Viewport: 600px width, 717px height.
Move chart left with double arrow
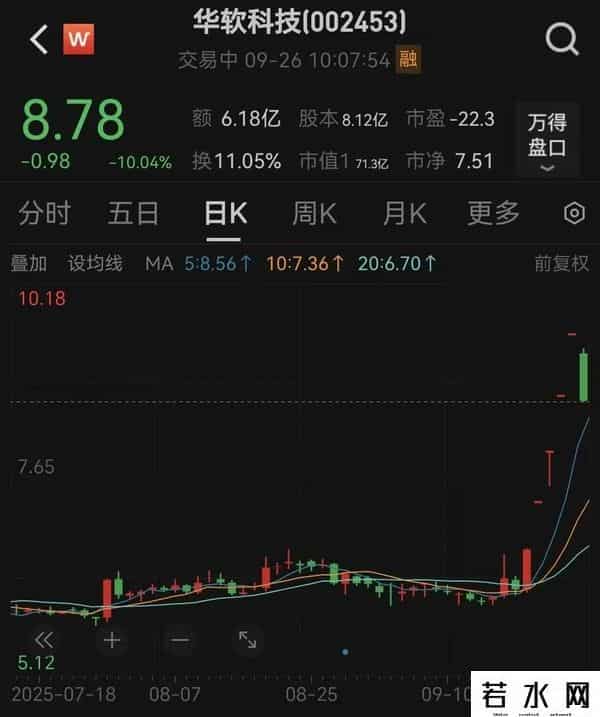(x=45, y=638)
